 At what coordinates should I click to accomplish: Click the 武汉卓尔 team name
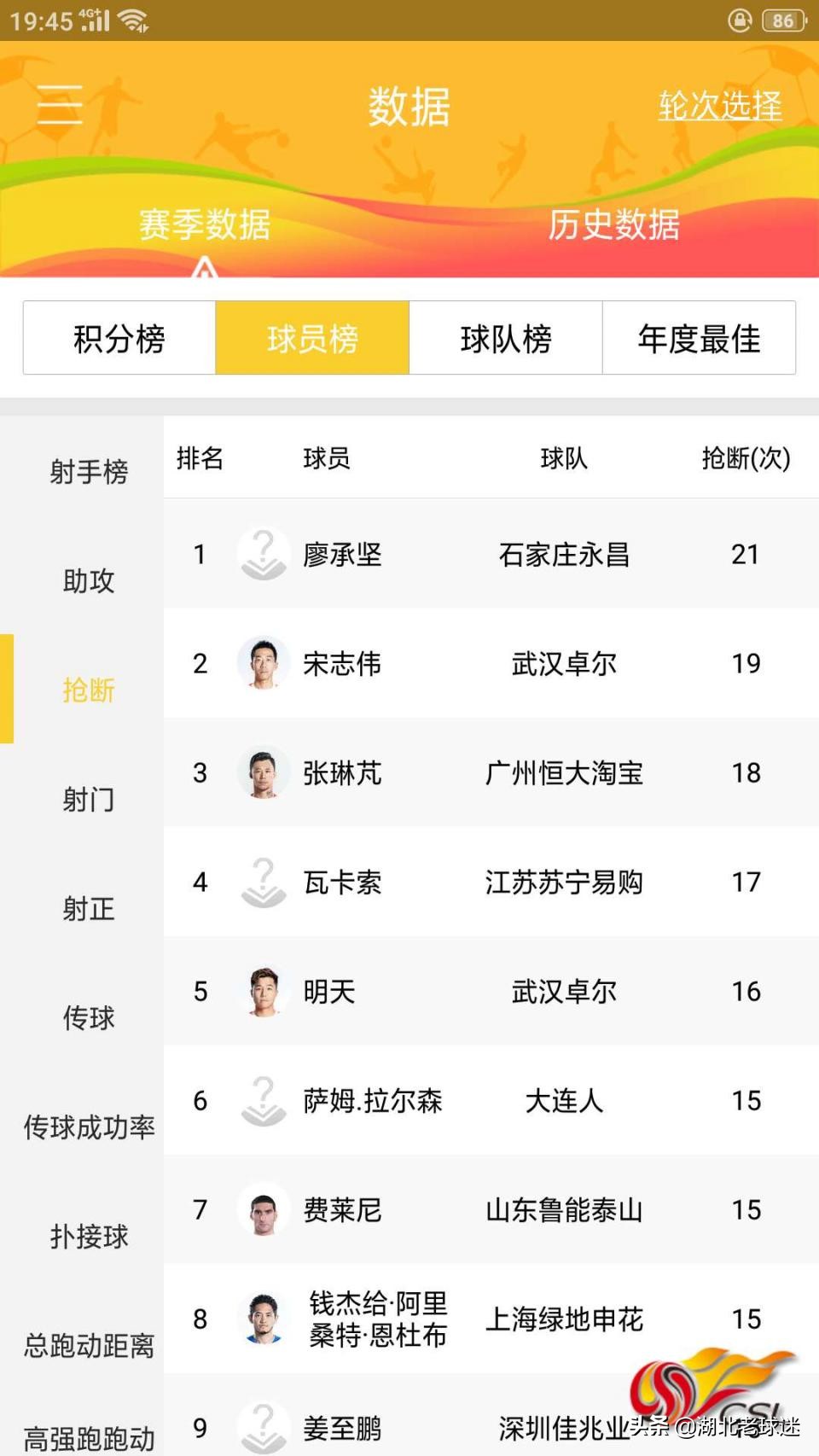pyautogui.click(x=565, y=663)
